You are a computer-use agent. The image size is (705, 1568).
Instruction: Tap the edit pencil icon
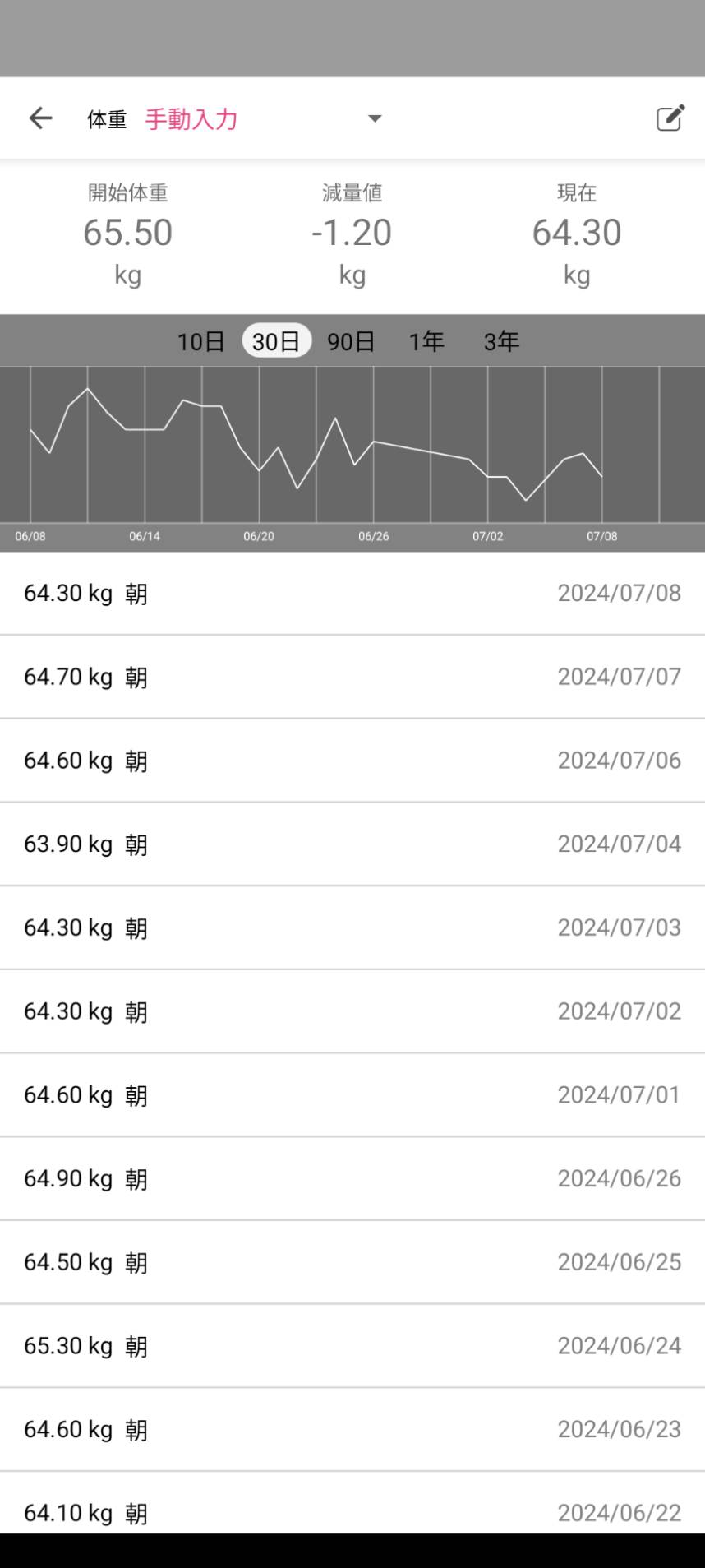click(x=670, y=118)
